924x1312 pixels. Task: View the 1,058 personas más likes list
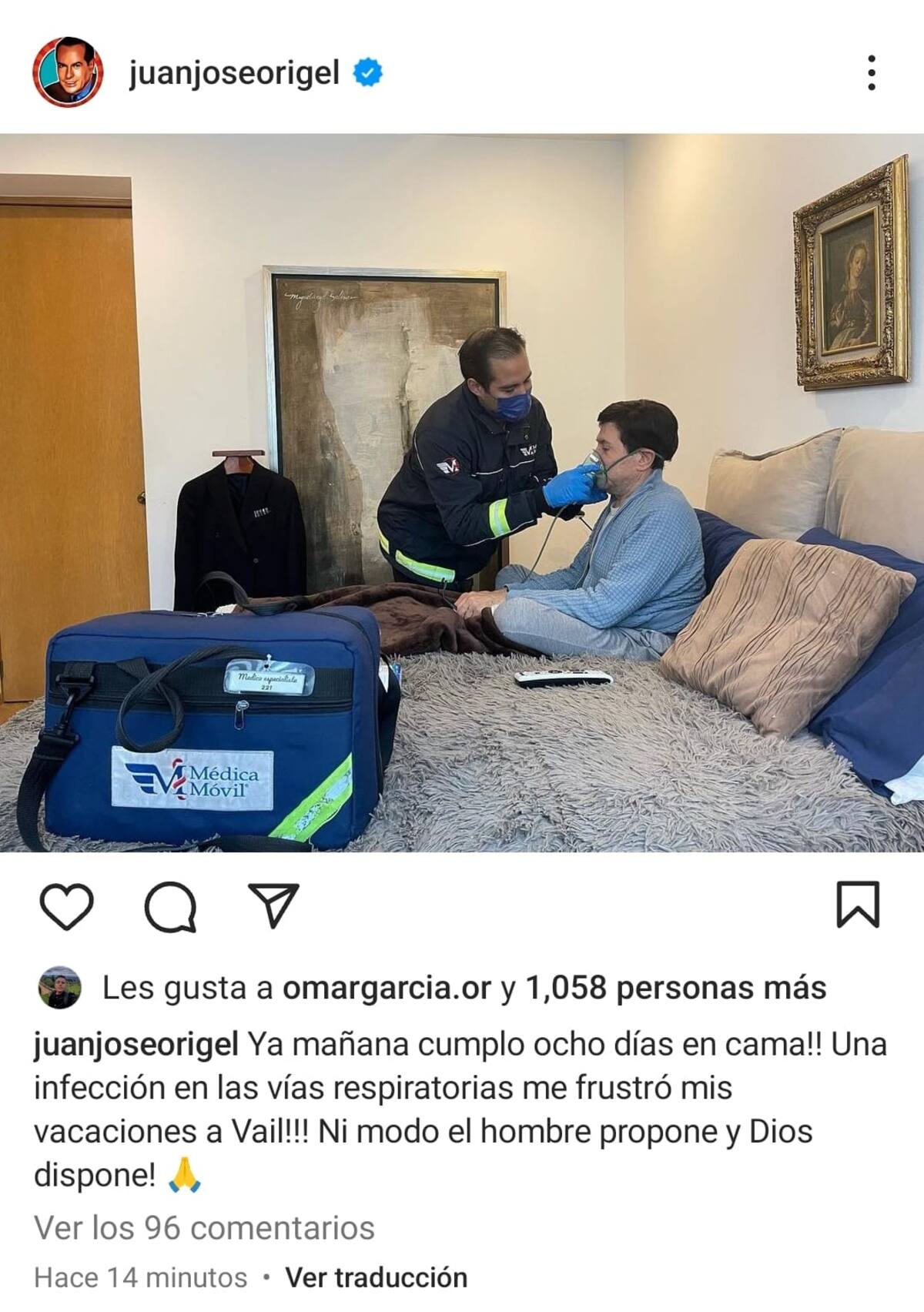tap(675, 988)
